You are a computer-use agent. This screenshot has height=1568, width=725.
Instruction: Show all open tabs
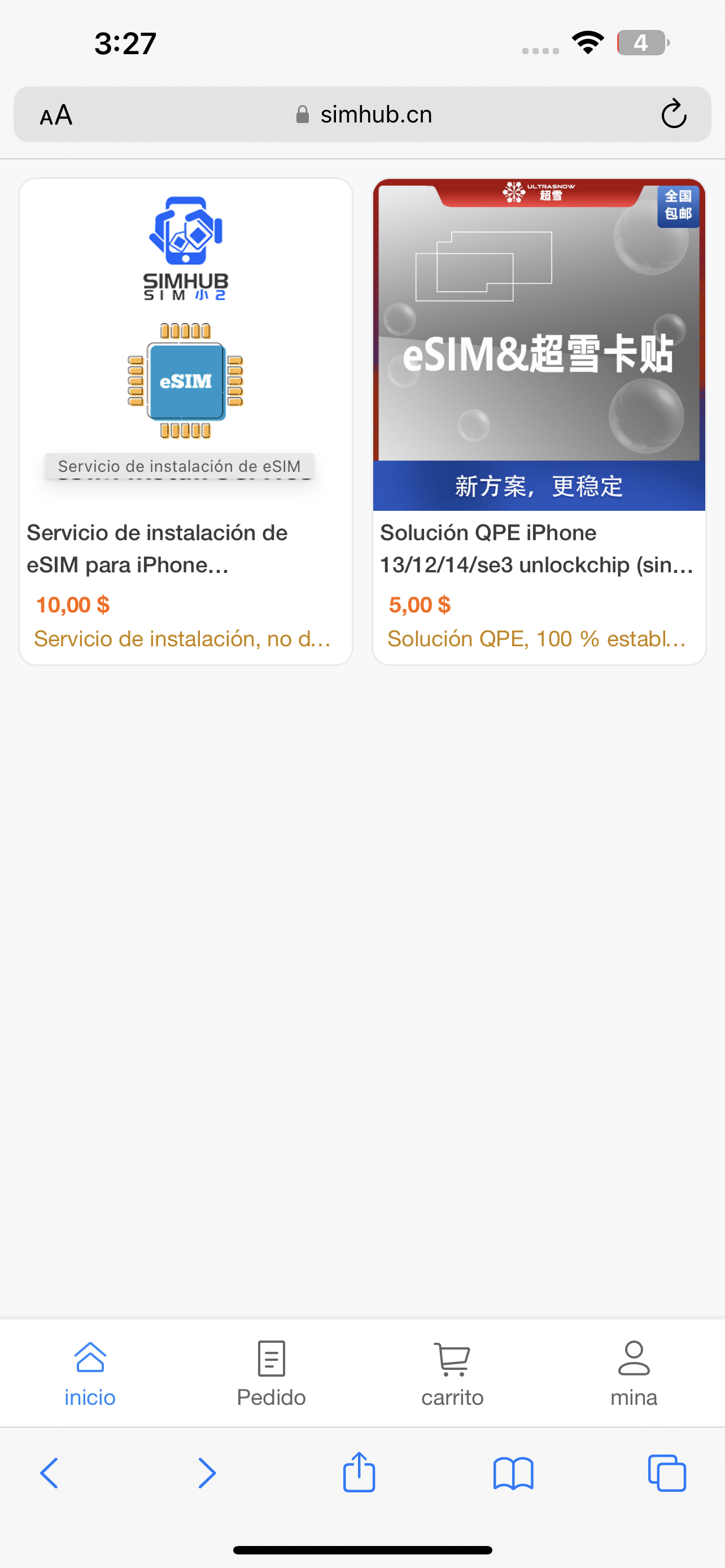click(x=667, y=1473)
